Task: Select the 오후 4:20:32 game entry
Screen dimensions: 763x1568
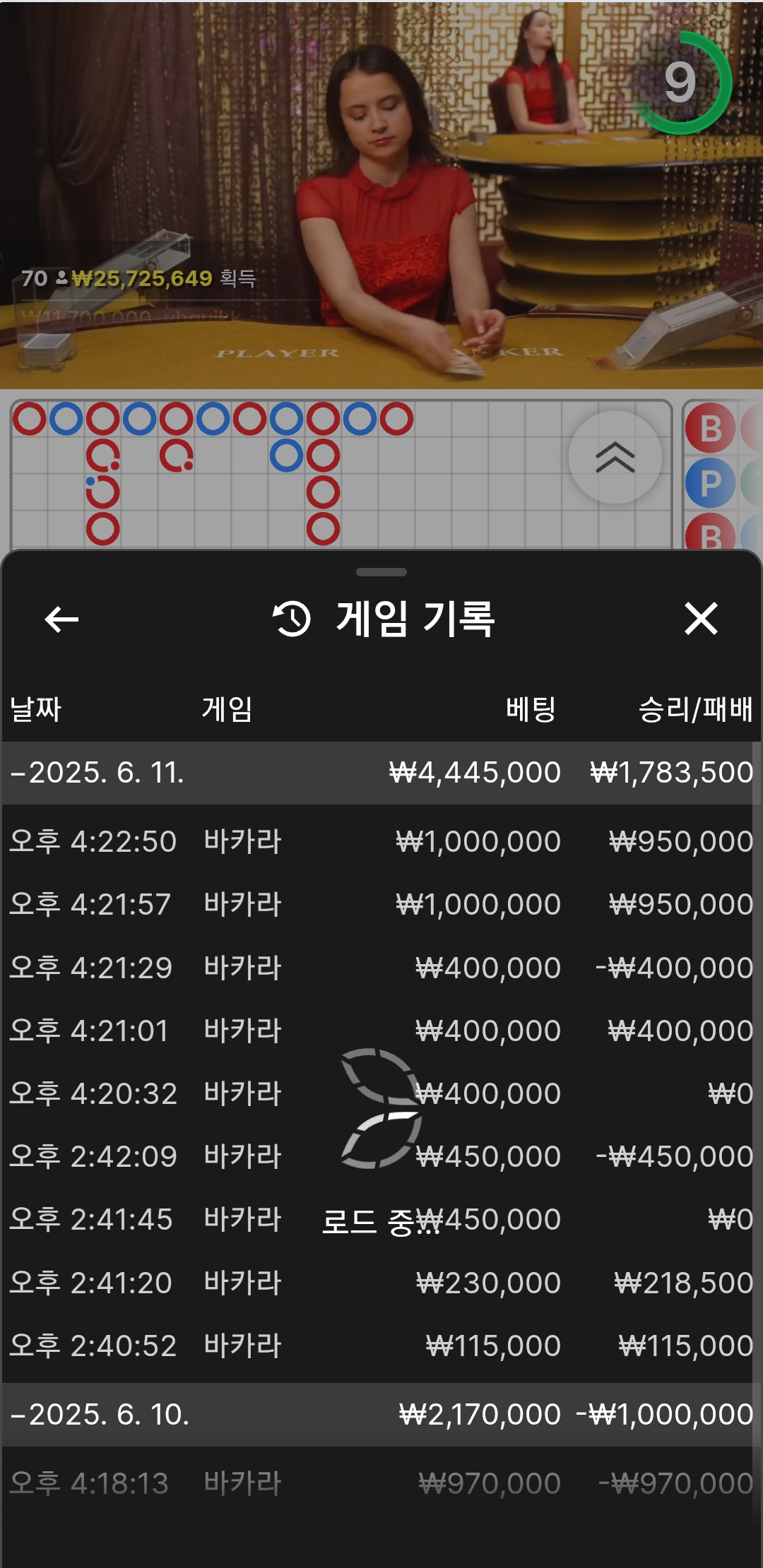Action: (380, 1093)
